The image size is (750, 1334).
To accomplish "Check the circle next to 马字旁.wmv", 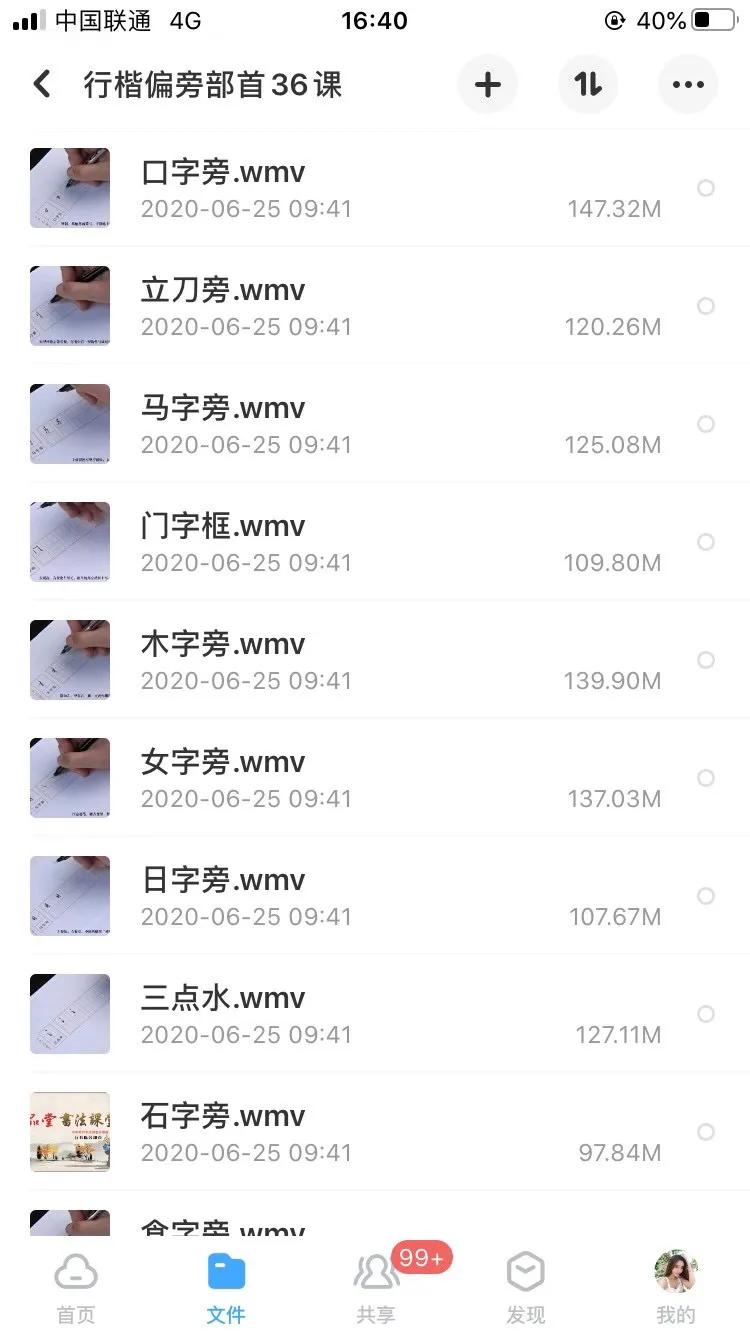I will pos(706,424).
